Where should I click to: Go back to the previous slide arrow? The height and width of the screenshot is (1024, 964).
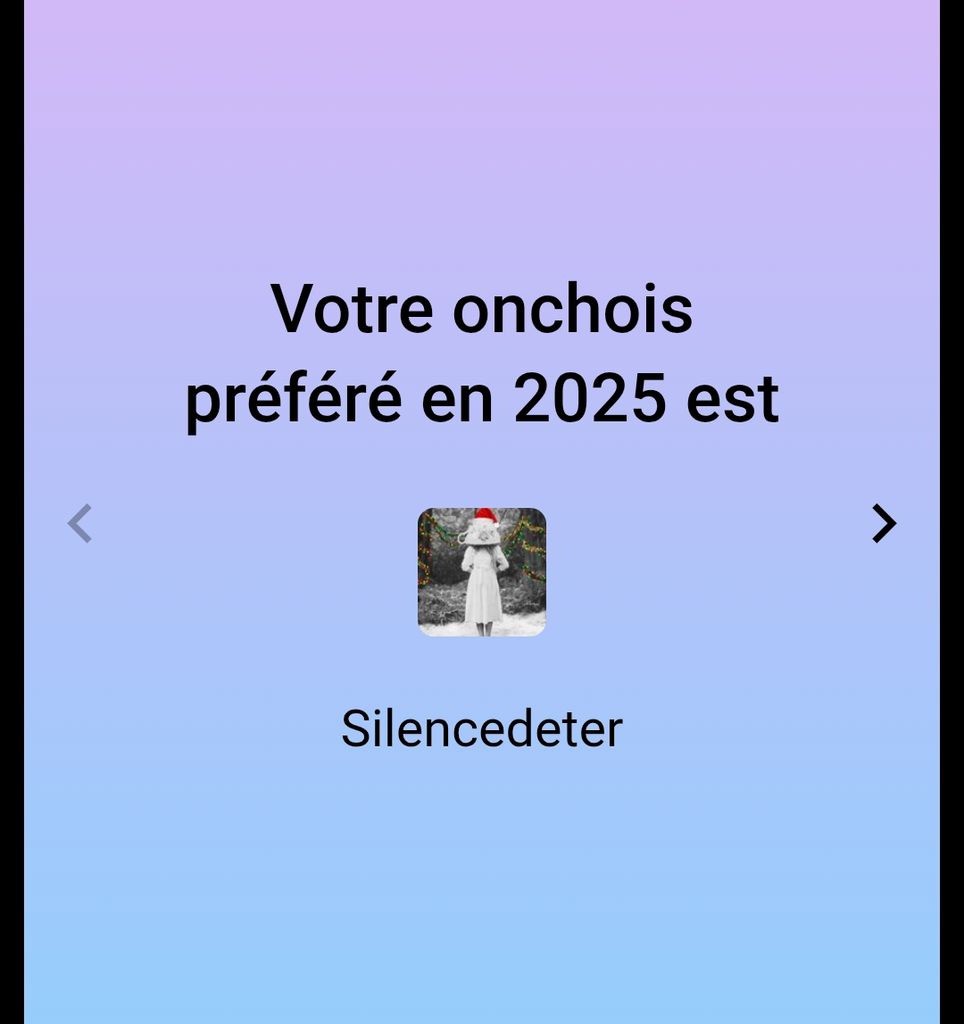(x=80, y=523)
